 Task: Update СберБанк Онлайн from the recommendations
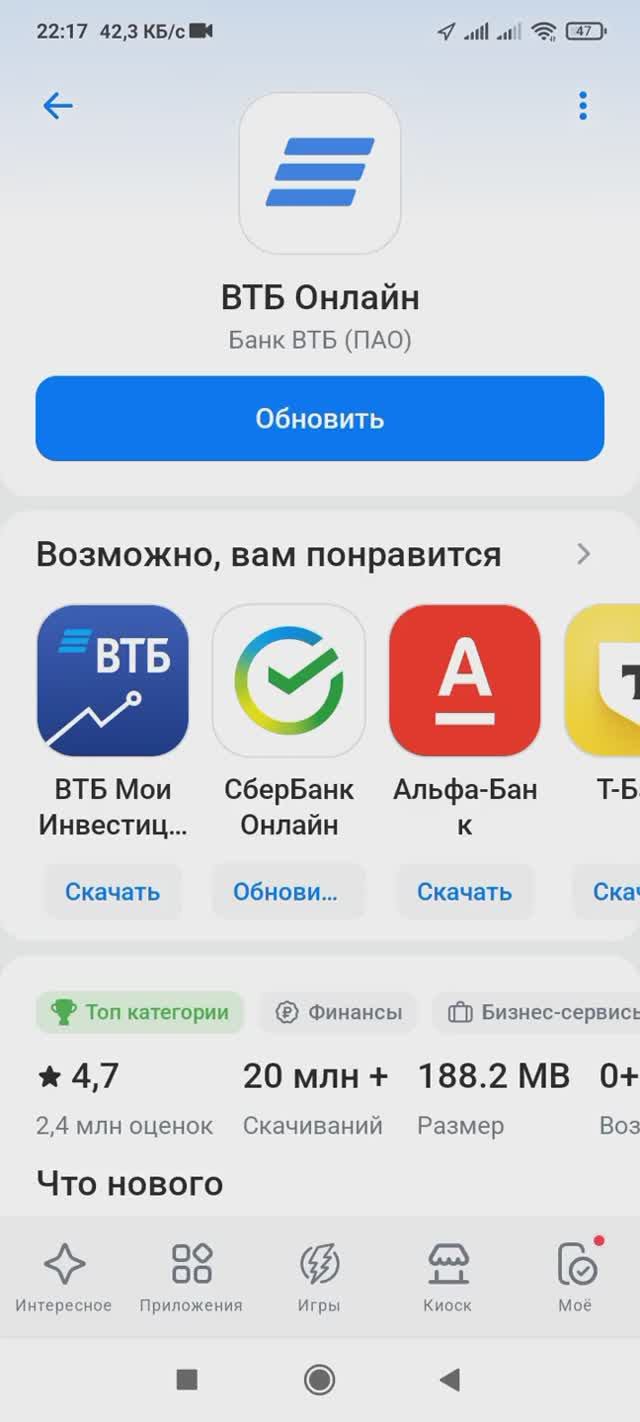(x=286, y=891)
